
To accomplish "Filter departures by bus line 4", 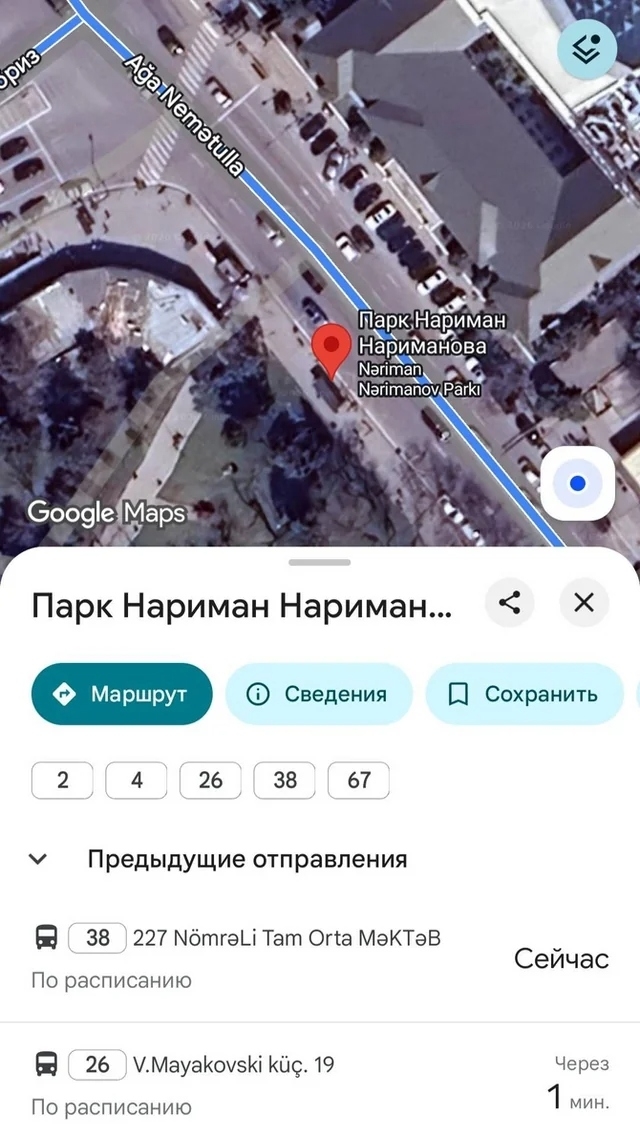I will 136,780.
